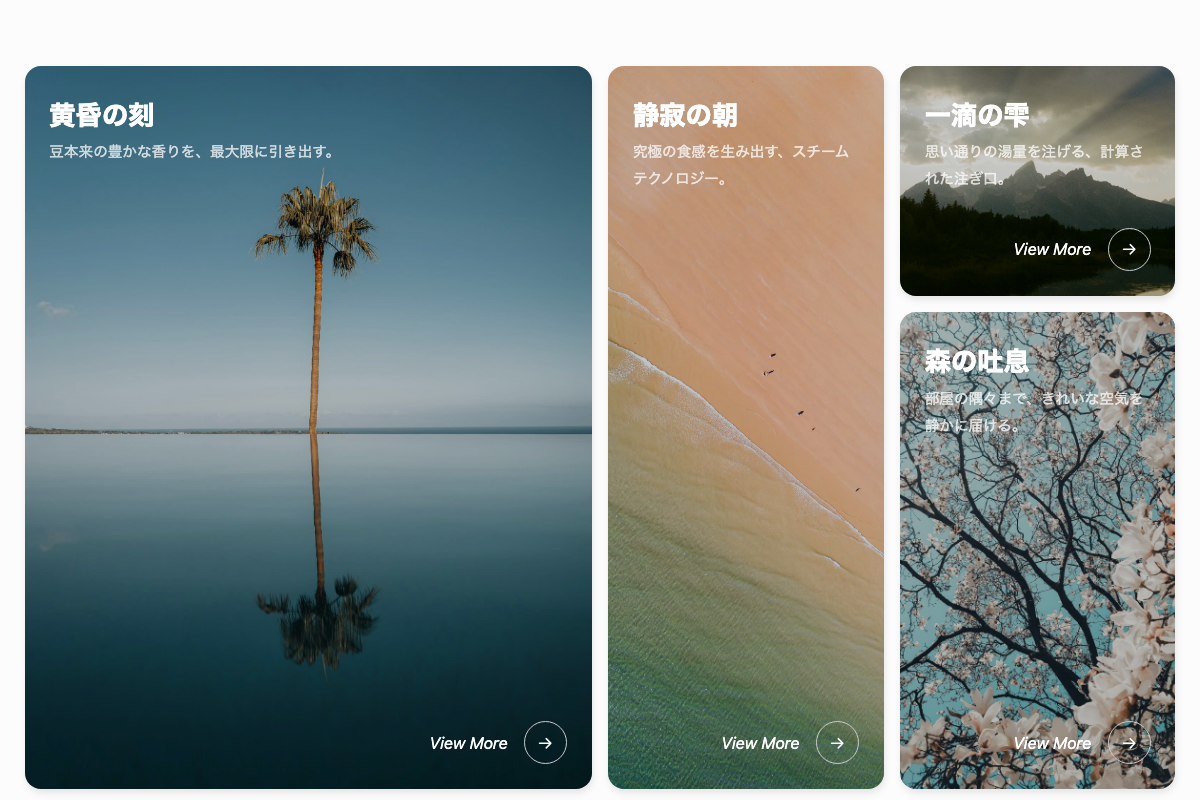Tap the arrow button on 静寂の朝 card
Screen dimensions: 1200x800
[x=837, y=743]
